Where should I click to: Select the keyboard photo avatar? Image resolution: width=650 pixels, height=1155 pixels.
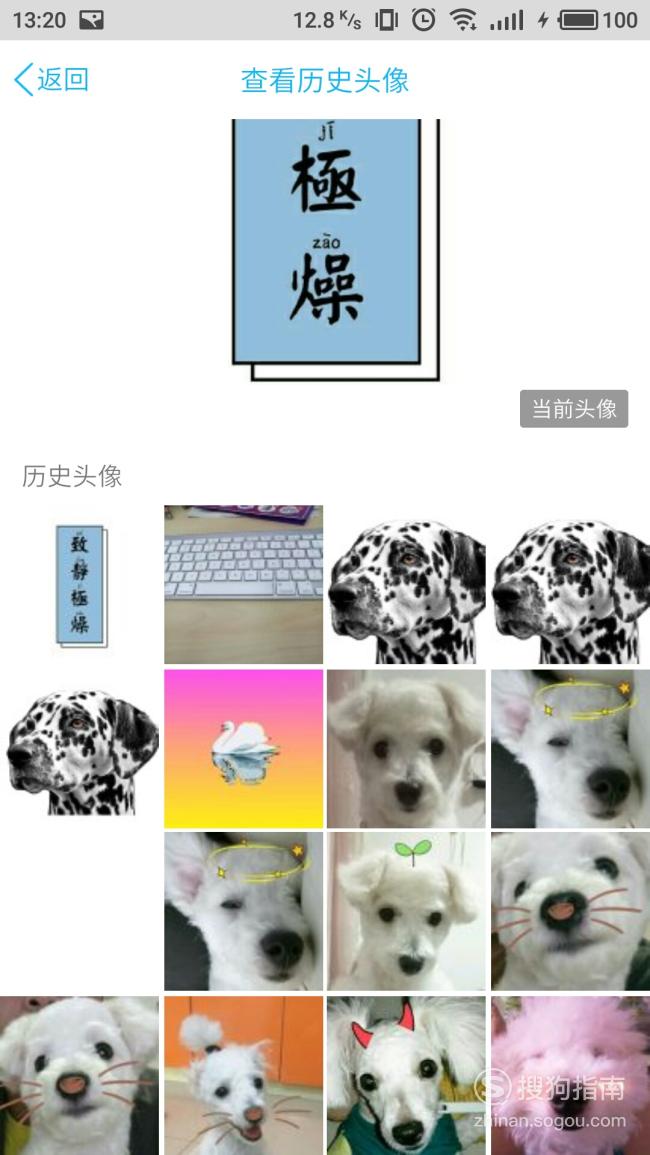click(x=243, y=585)
